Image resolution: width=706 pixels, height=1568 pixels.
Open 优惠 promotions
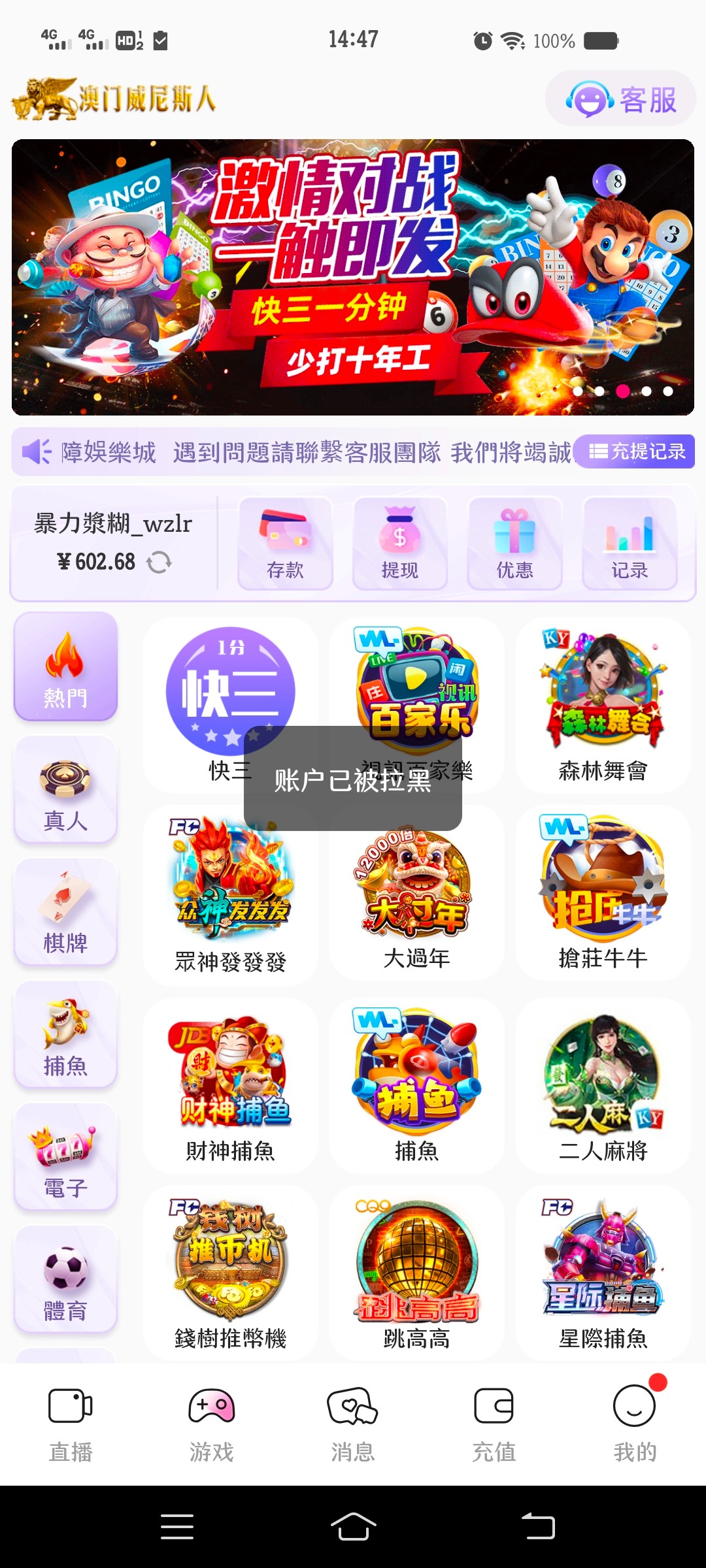tap(514, 544)
